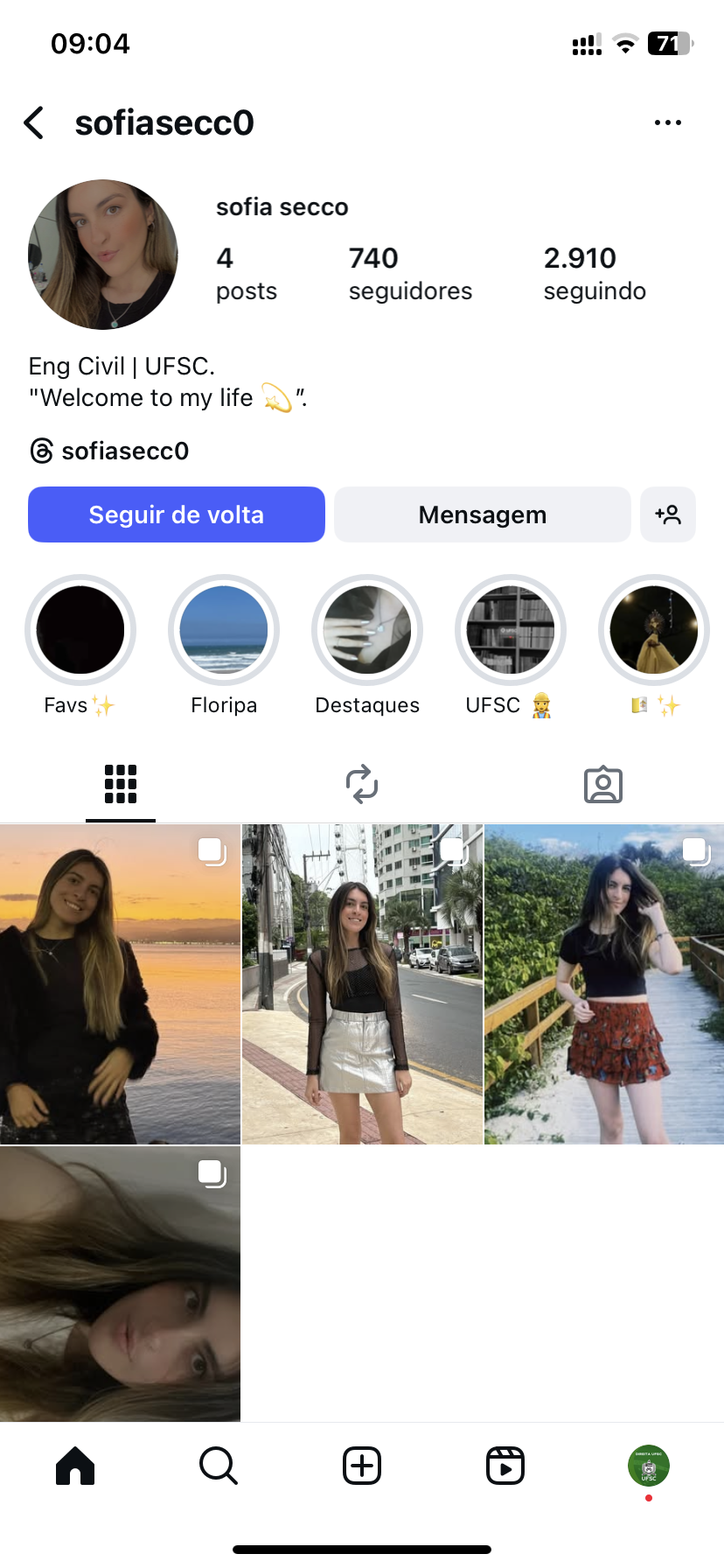724x1568 pixels.
Task: Open the three-dot options menu
Action: pyautogui.click(x=667, y=123)
